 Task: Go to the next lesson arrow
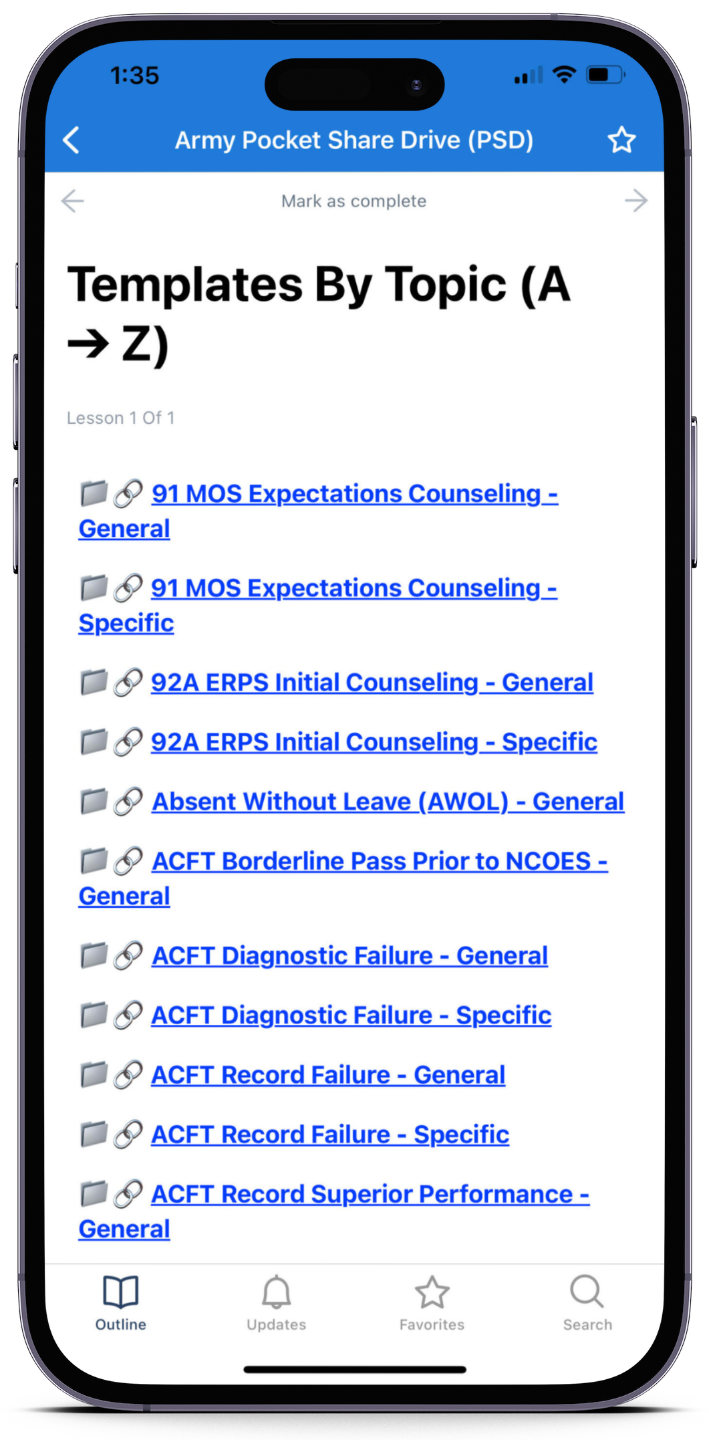point(636,201)
